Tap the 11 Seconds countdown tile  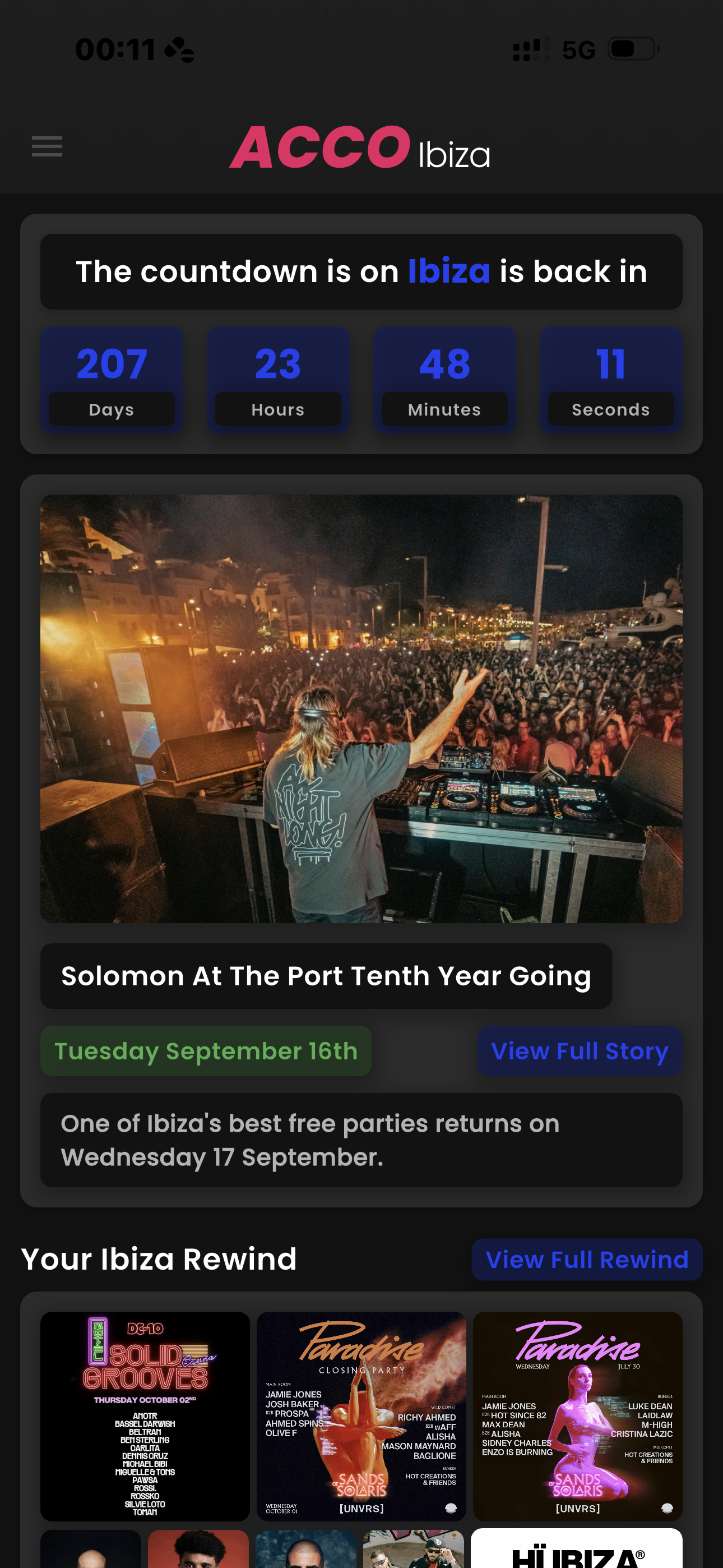pyautogui.click(x=610, y=379)
